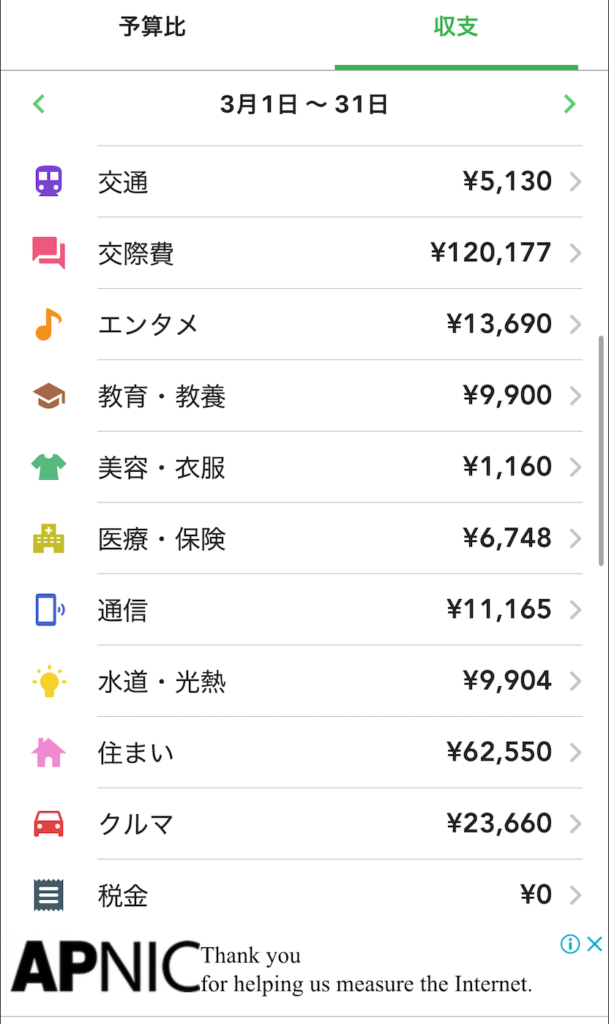Viewport: 609px width, 1024px height.
Task: View 通信 expense breakdown
Action: tap(304, 609)
